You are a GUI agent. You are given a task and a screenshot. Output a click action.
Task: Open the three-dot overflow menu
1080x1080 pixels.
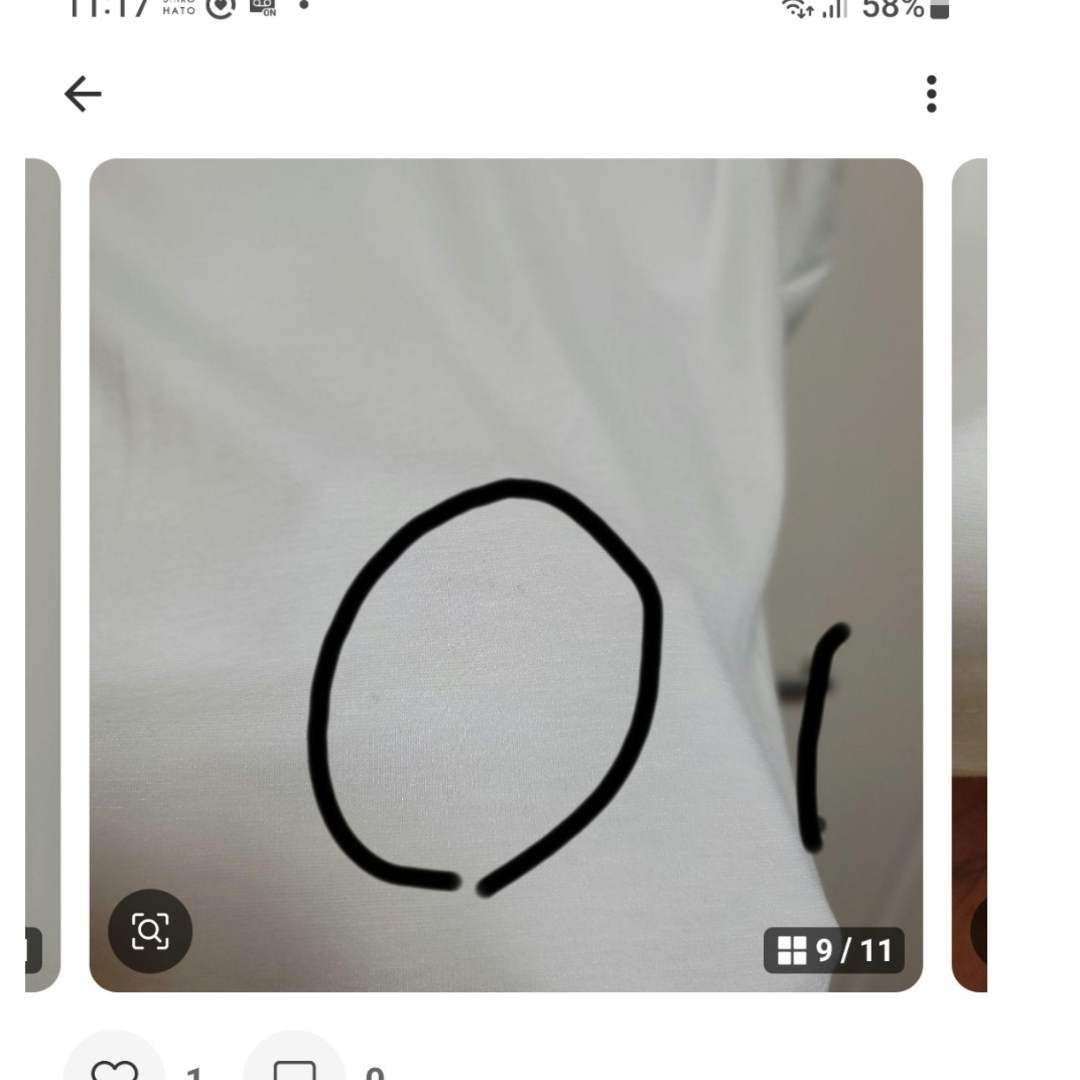(x=931, y=94)
